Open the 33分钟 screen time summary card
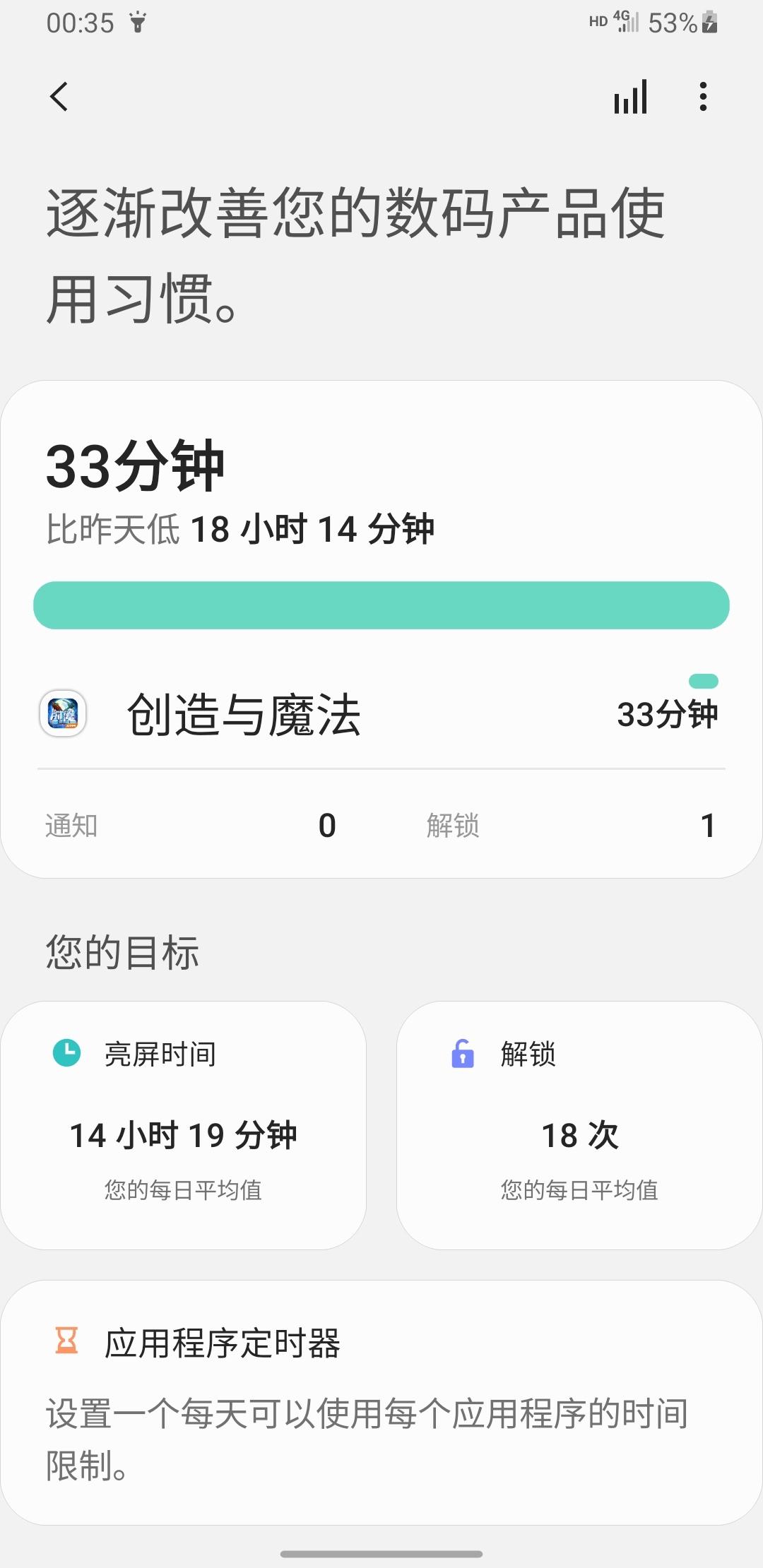The width and height of the screenshot is (763, 1568). [x=381, y=629]
